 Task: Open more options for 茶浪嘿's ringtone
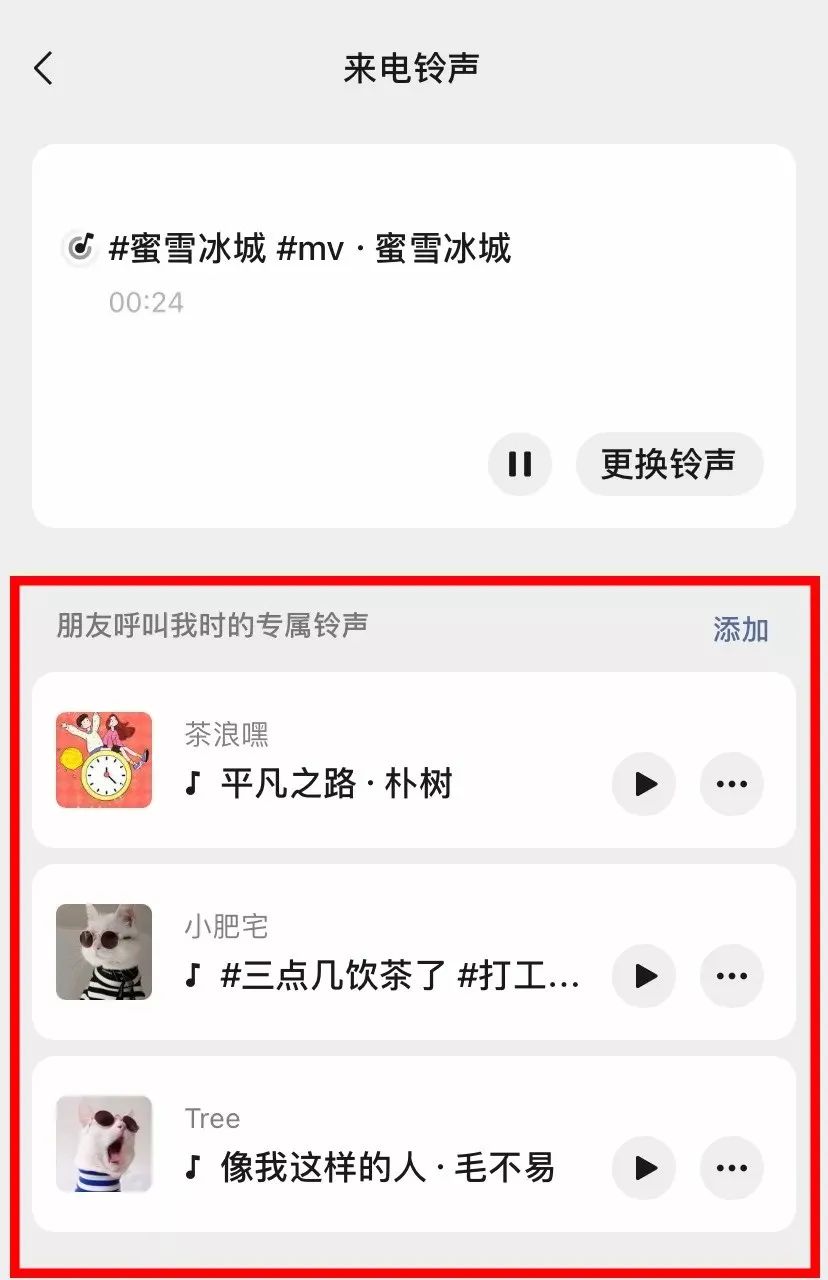click(732, 784)
